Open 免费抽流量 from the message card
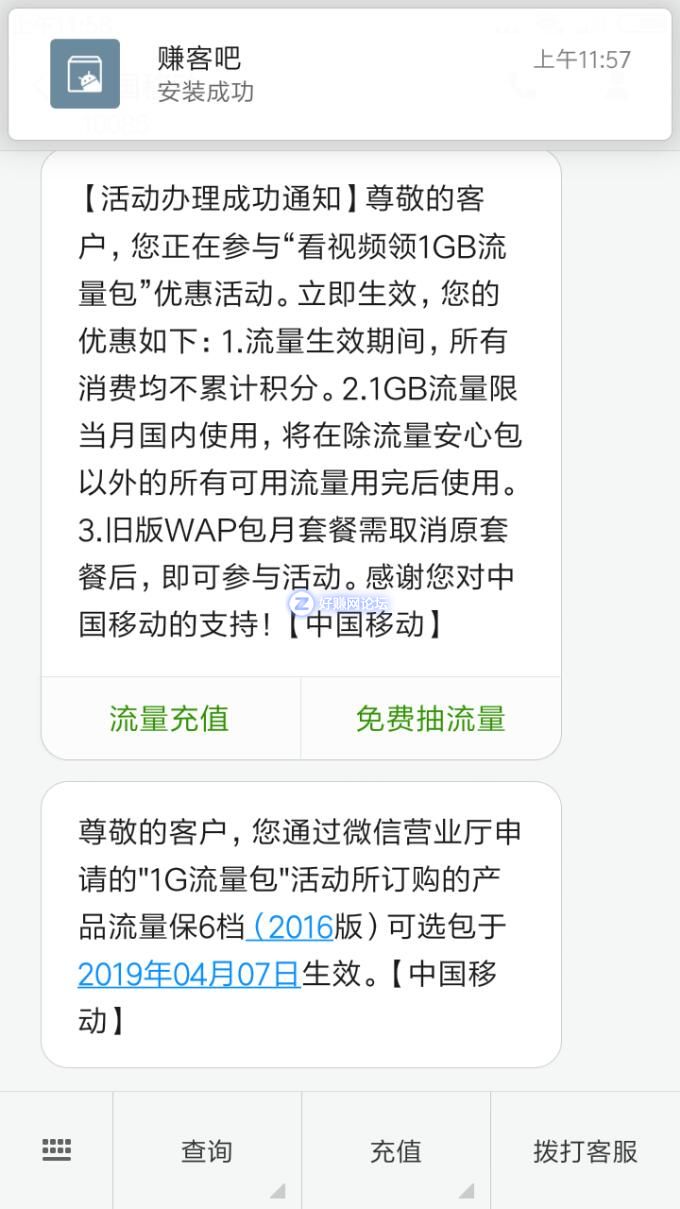The height and width of the screenshot is (1209, 680). (x=430, y=718)
